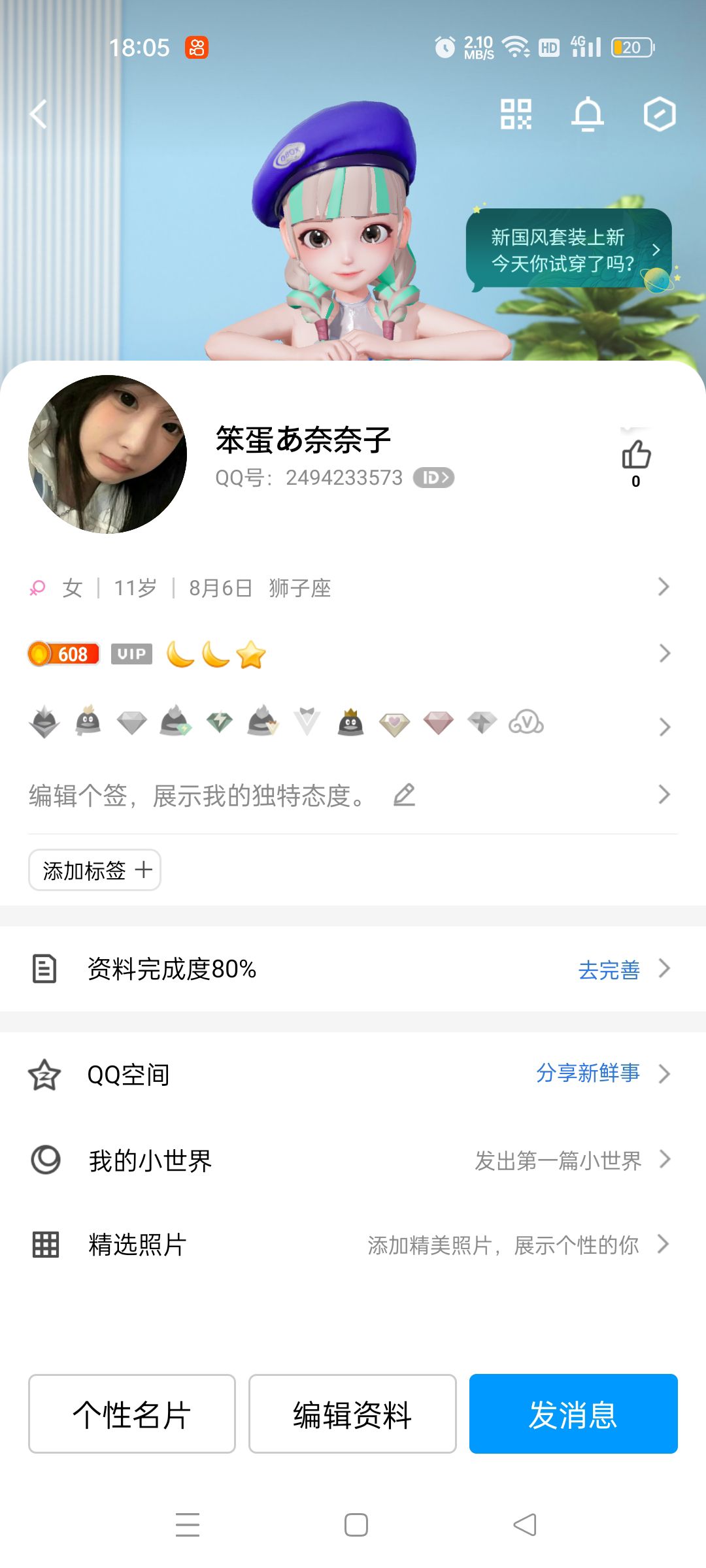Open QQ空间
Screen dimensions: 706x1568
tap(353, 1074)
